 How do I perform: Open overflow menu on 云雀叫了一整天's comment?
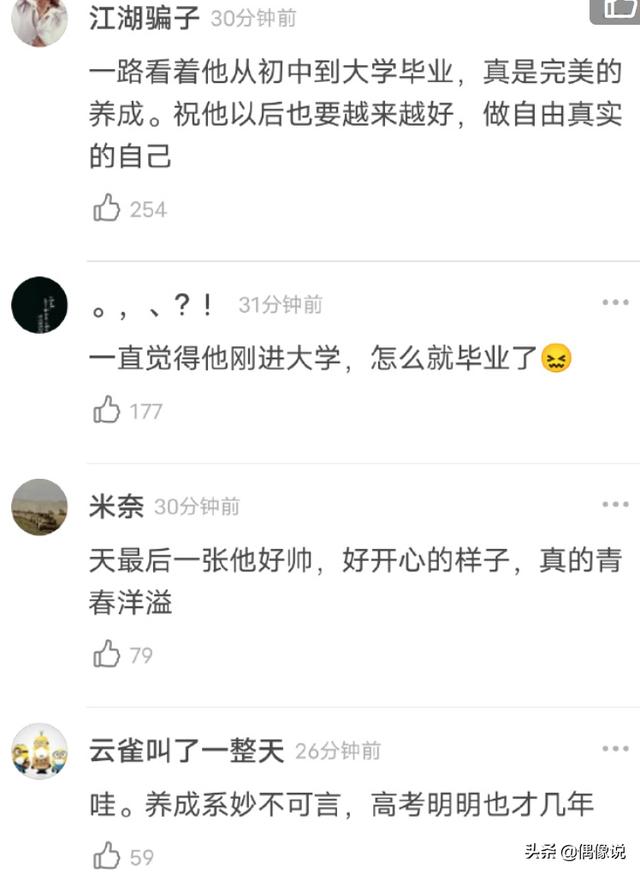tap(615, 749)
